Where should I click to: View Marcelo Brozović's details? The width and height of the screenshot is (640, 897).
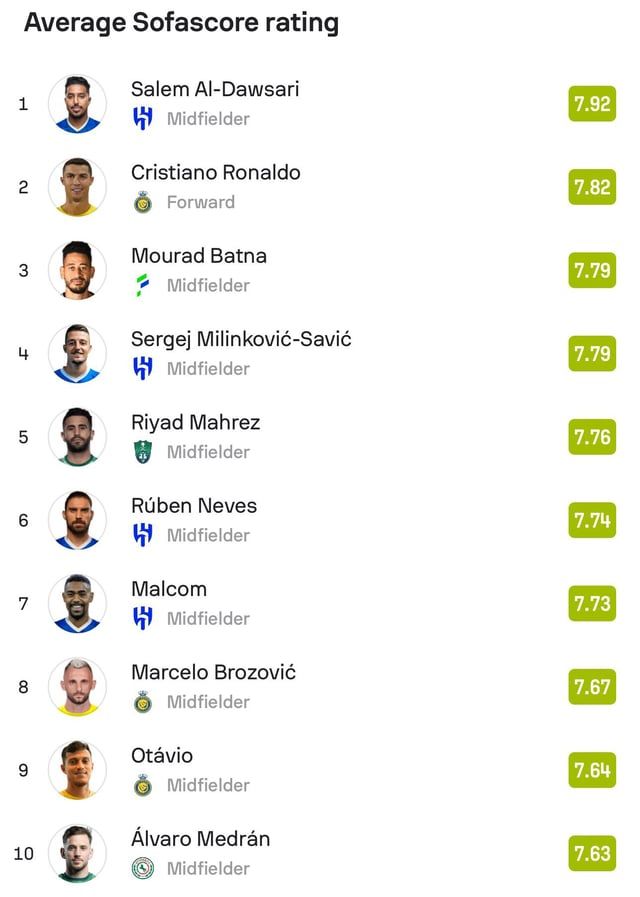coord(213,672)
